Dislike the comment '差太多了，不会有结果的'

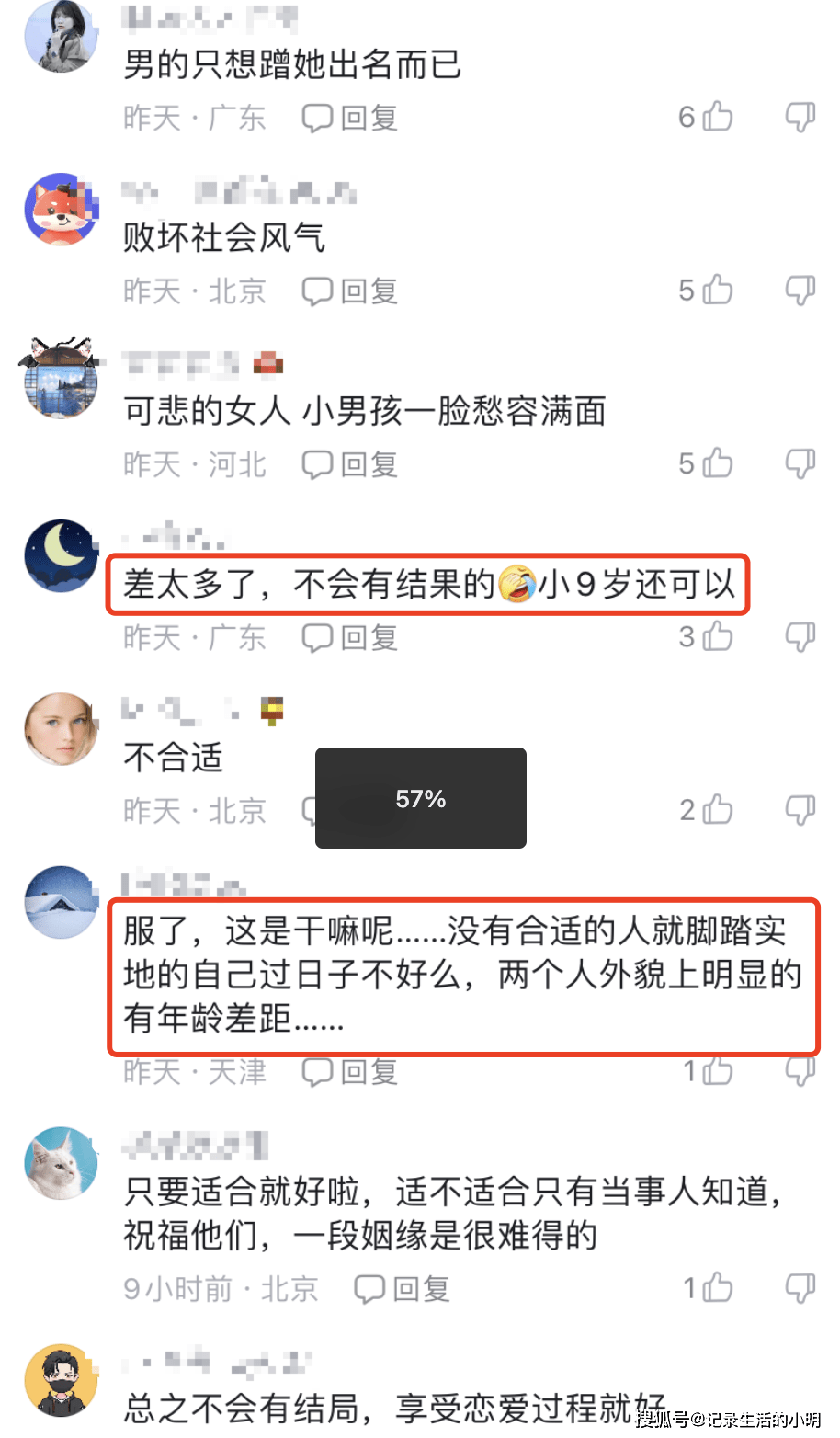(x=800, y=636)
